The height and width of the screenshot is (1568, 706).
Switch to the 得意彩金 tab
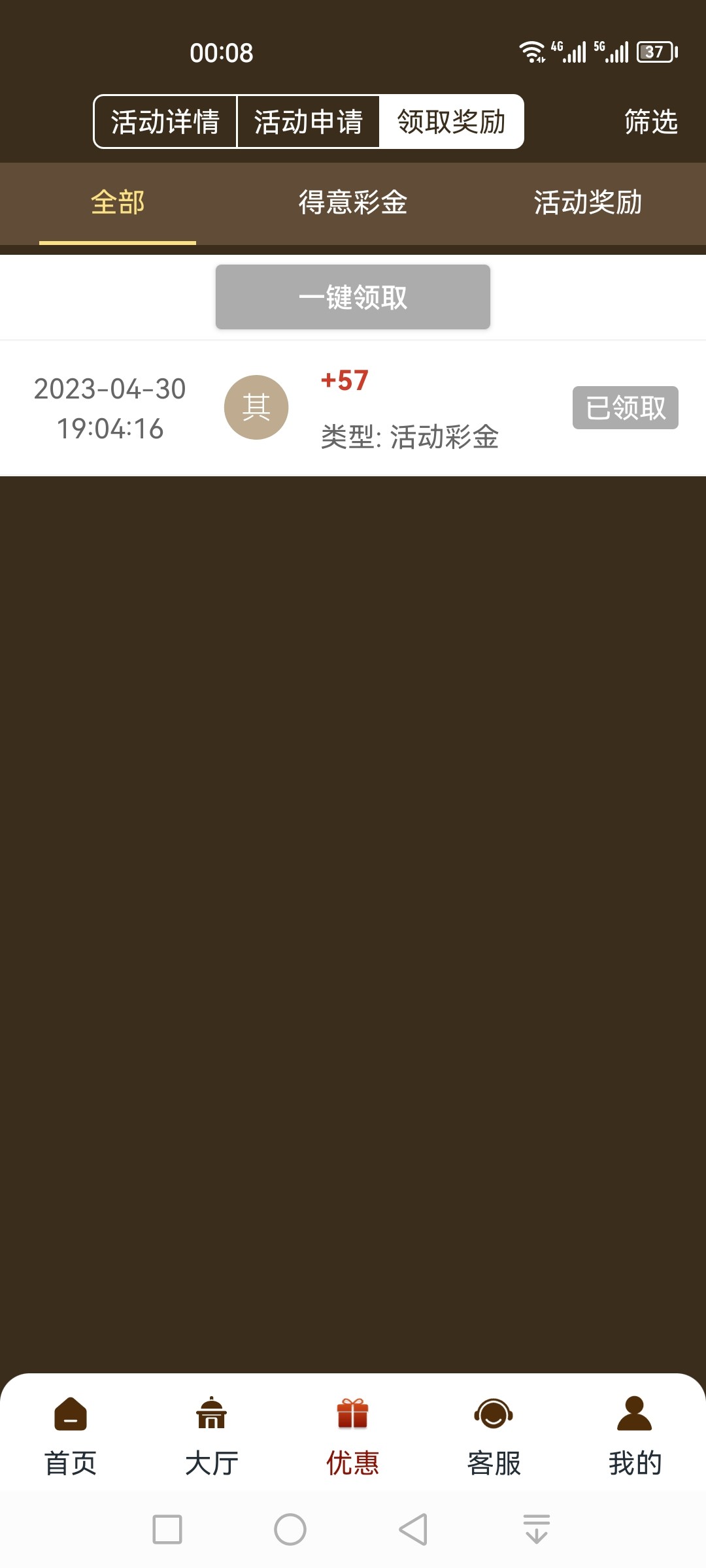(x=353, y=203)
